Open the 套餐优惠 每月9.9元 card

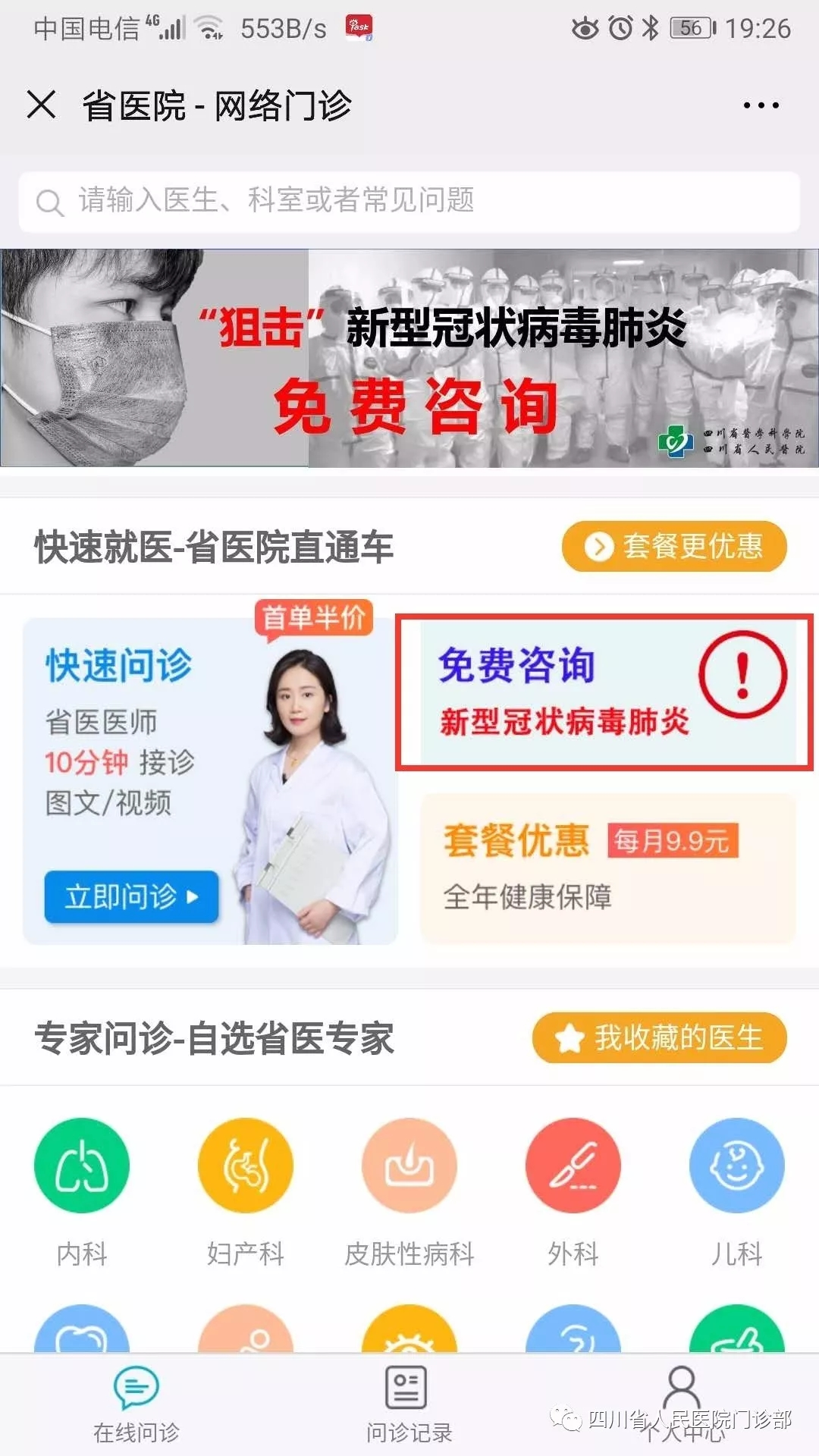point(608,868)
